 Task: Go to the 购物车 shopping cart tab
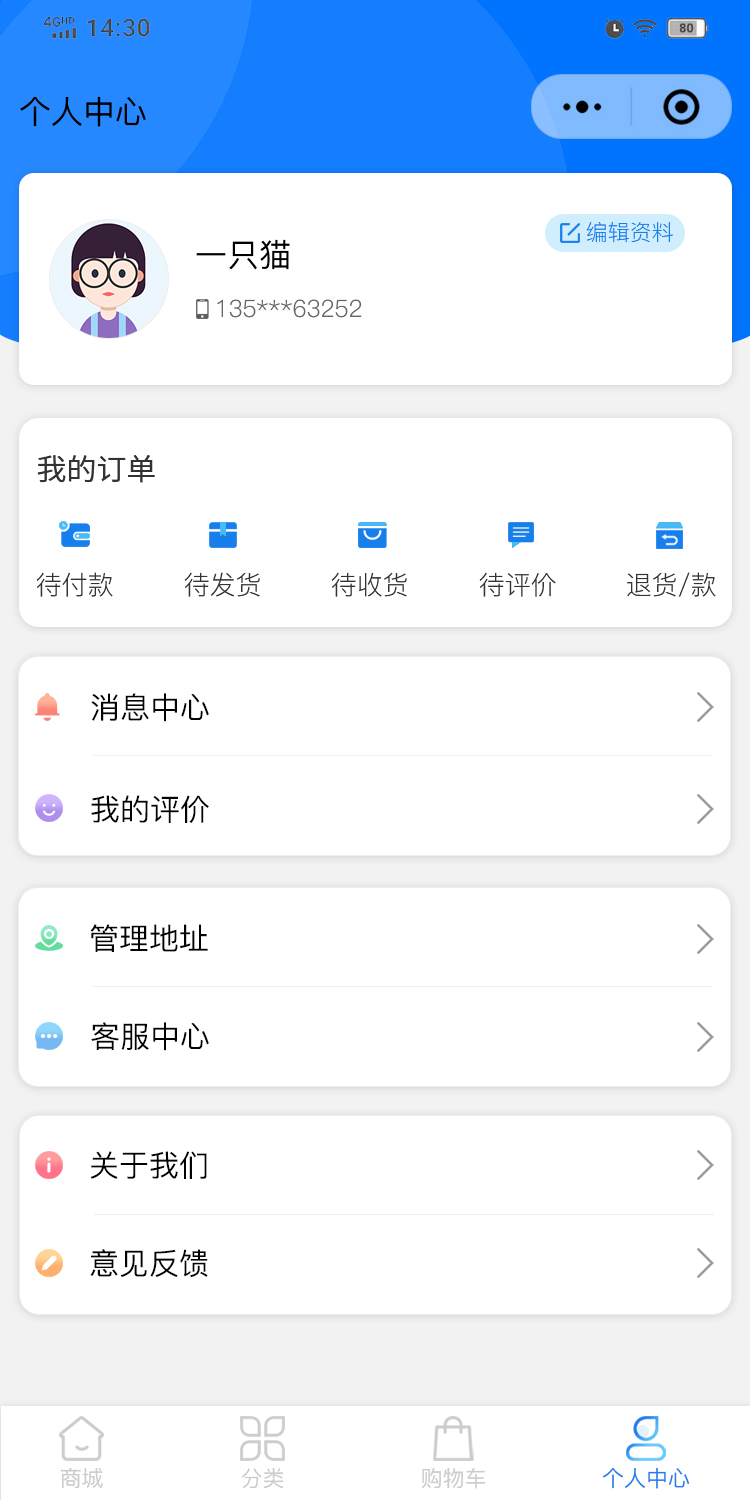pyautogui.click(x=453, y=1453)
